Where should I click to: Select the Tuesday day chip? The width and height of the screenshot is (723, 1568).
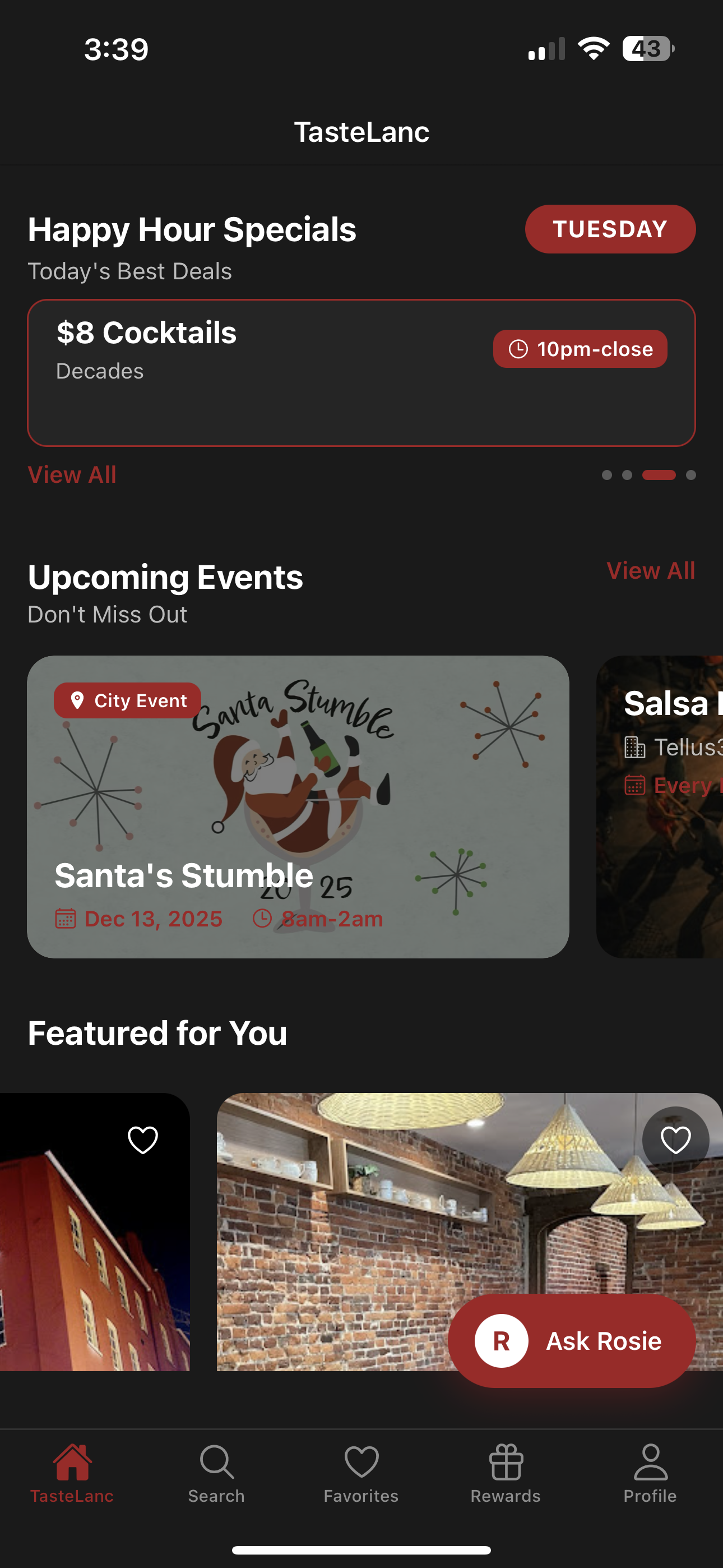point(610,229)
